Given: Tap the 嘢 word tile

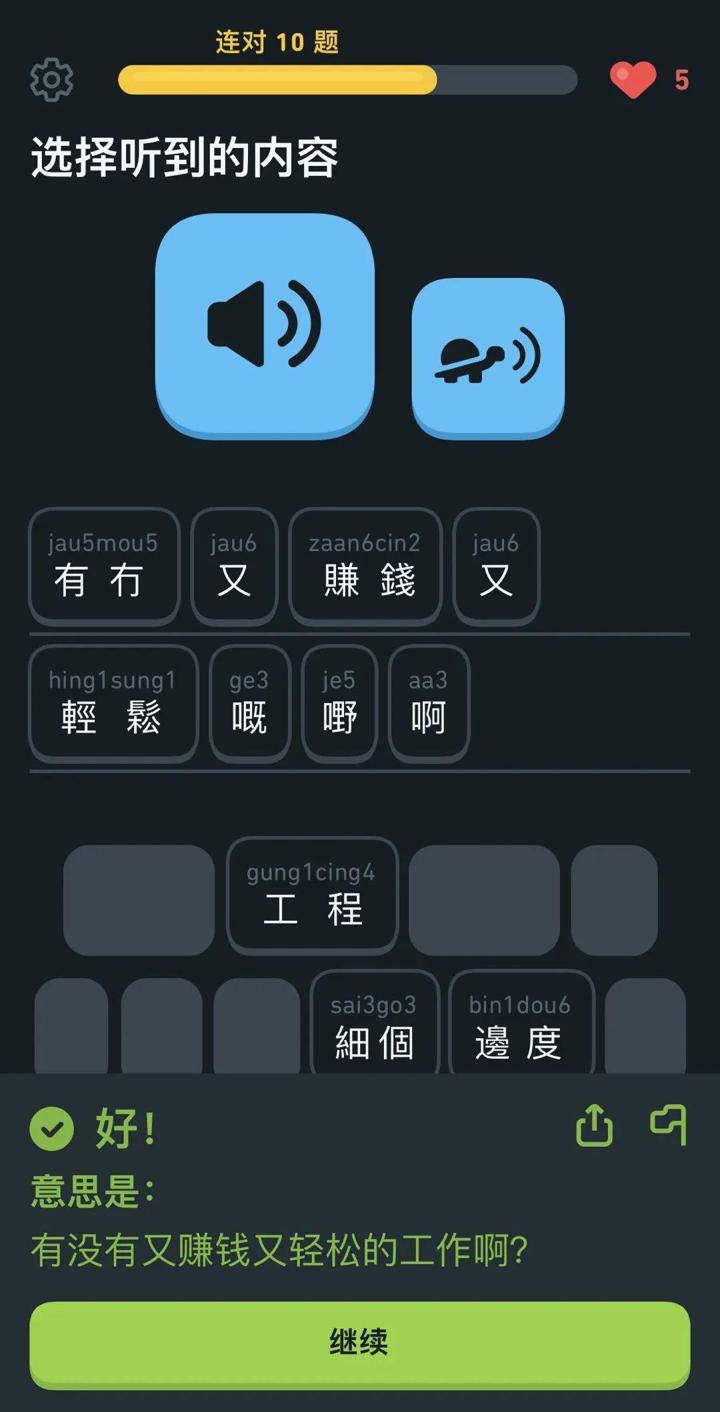Looking at the screenshot, I should pyautogui.click(x=340, y=704).
